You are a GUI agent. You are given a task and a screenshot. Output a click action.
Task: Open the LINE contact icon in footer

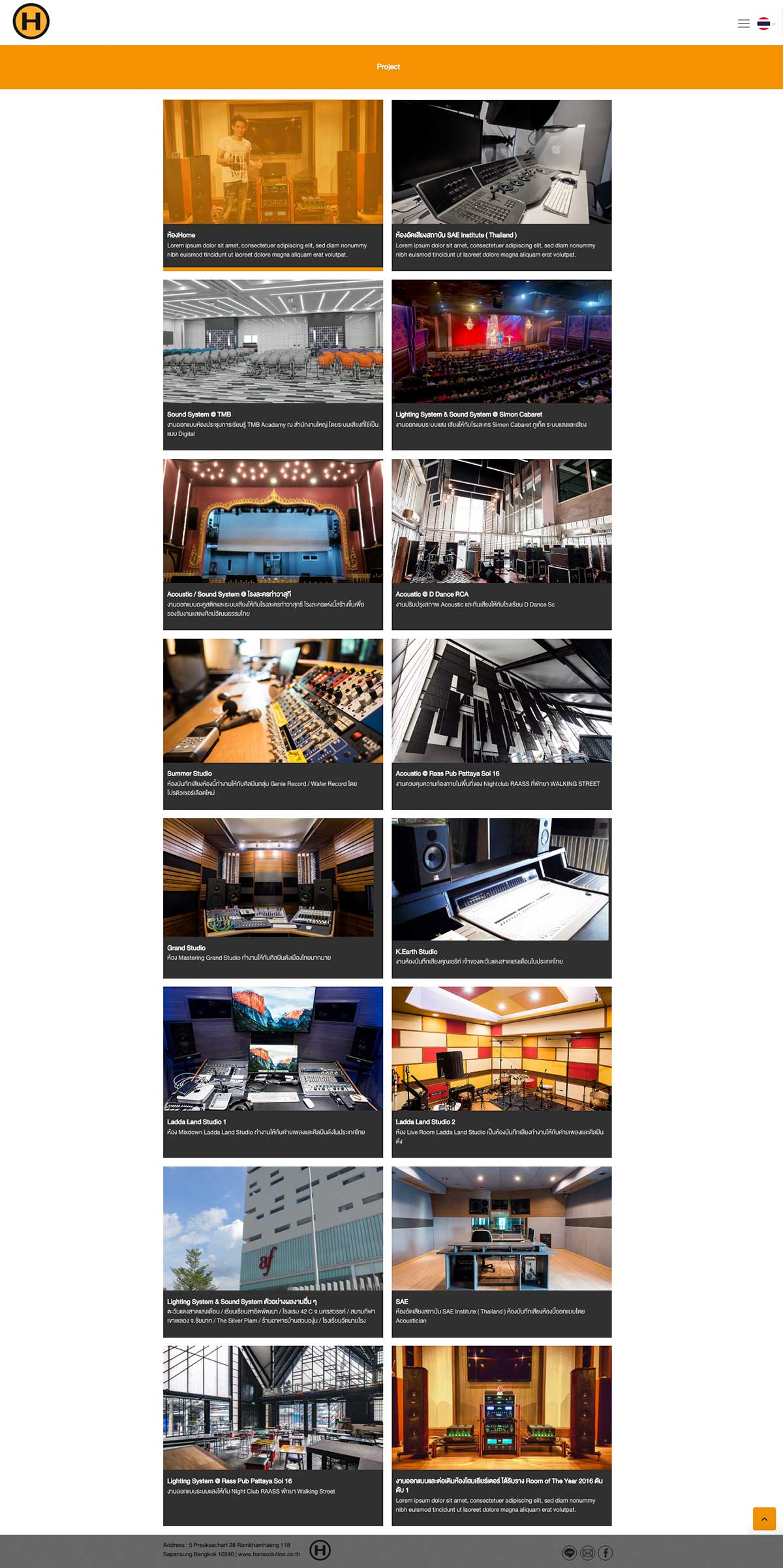point(569,1553)
